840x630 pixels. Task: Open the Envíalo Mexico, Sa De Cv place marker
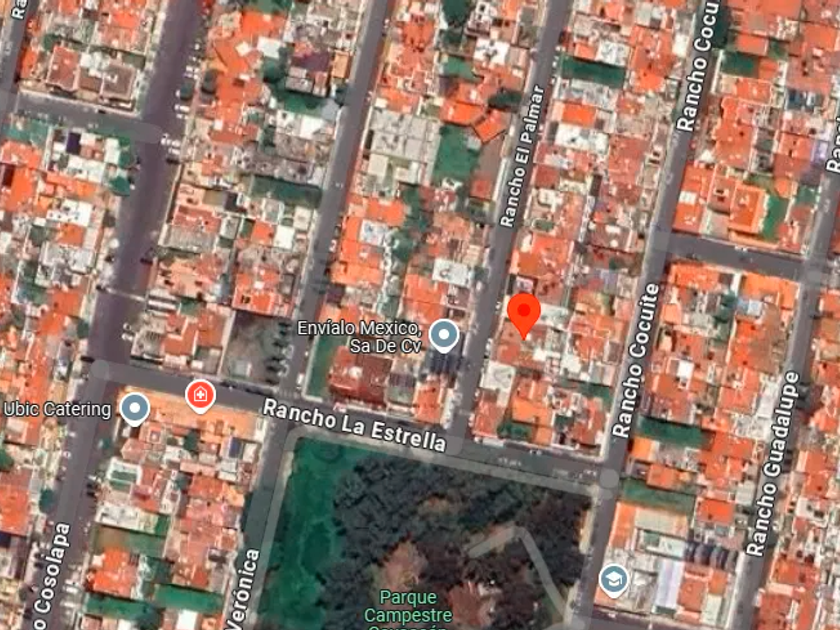tap(444, 335)
